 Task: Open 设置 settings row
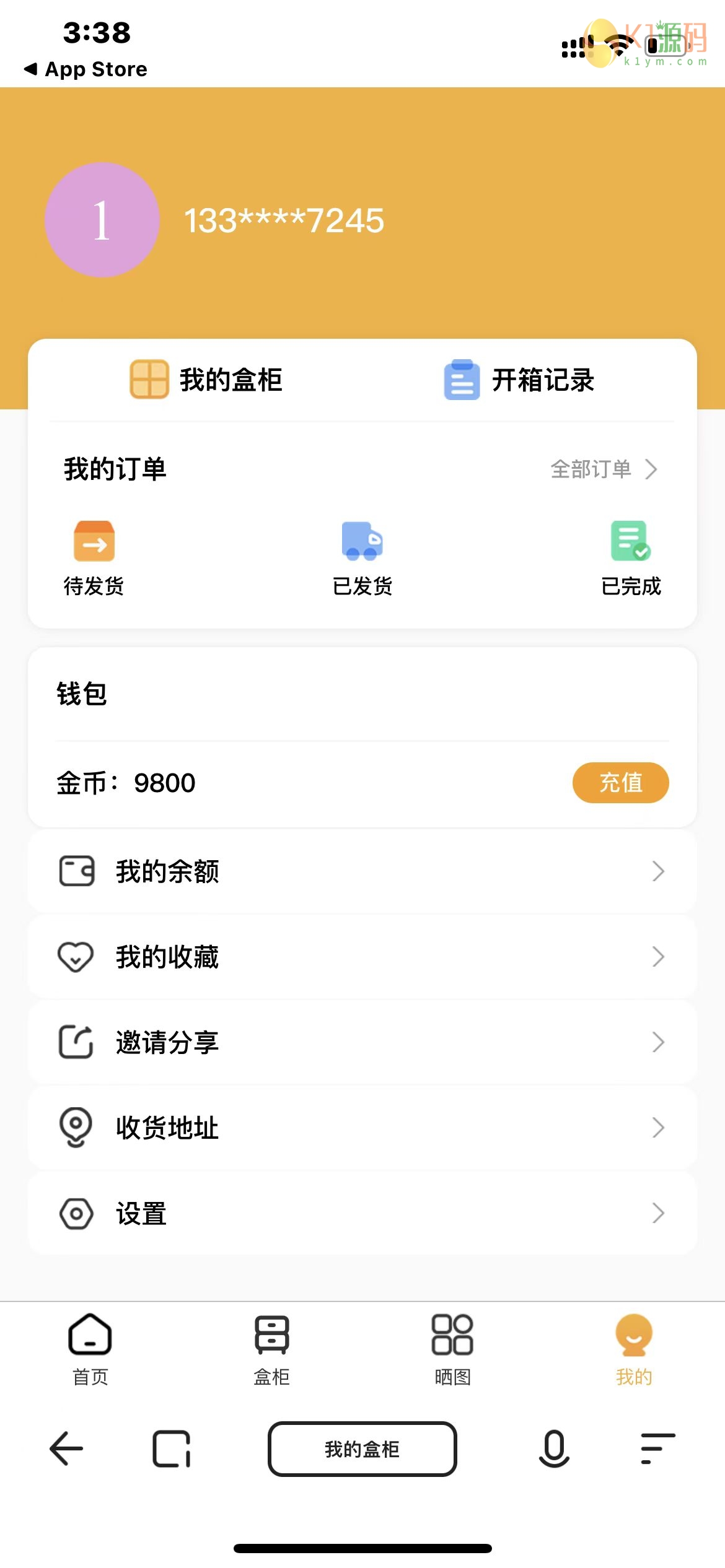(x=362, y=1213)
